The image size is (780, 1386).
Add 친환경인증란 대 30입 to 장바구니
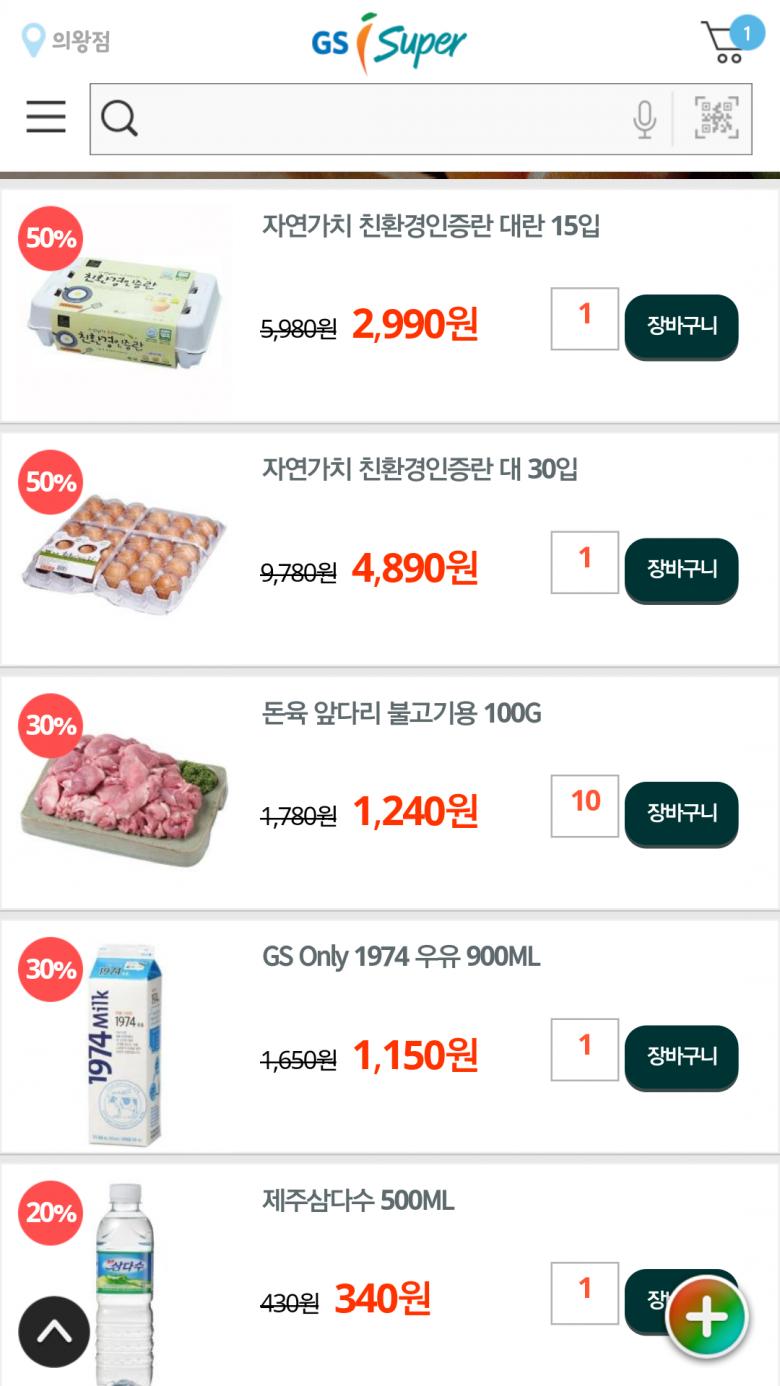pyautogui.click(x=681, y=569)
